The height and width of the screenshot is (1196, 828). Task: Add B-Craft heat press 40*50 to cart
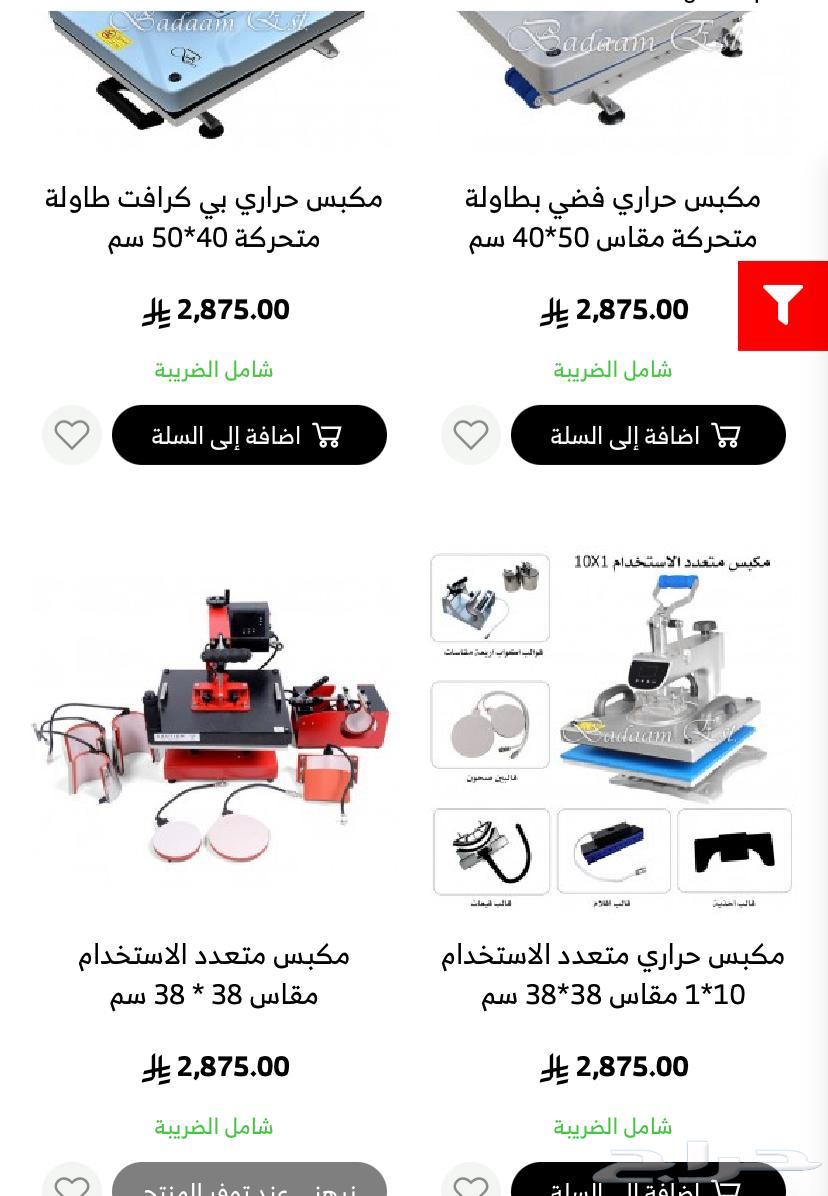pyautogui.click(x=249, y=435)
